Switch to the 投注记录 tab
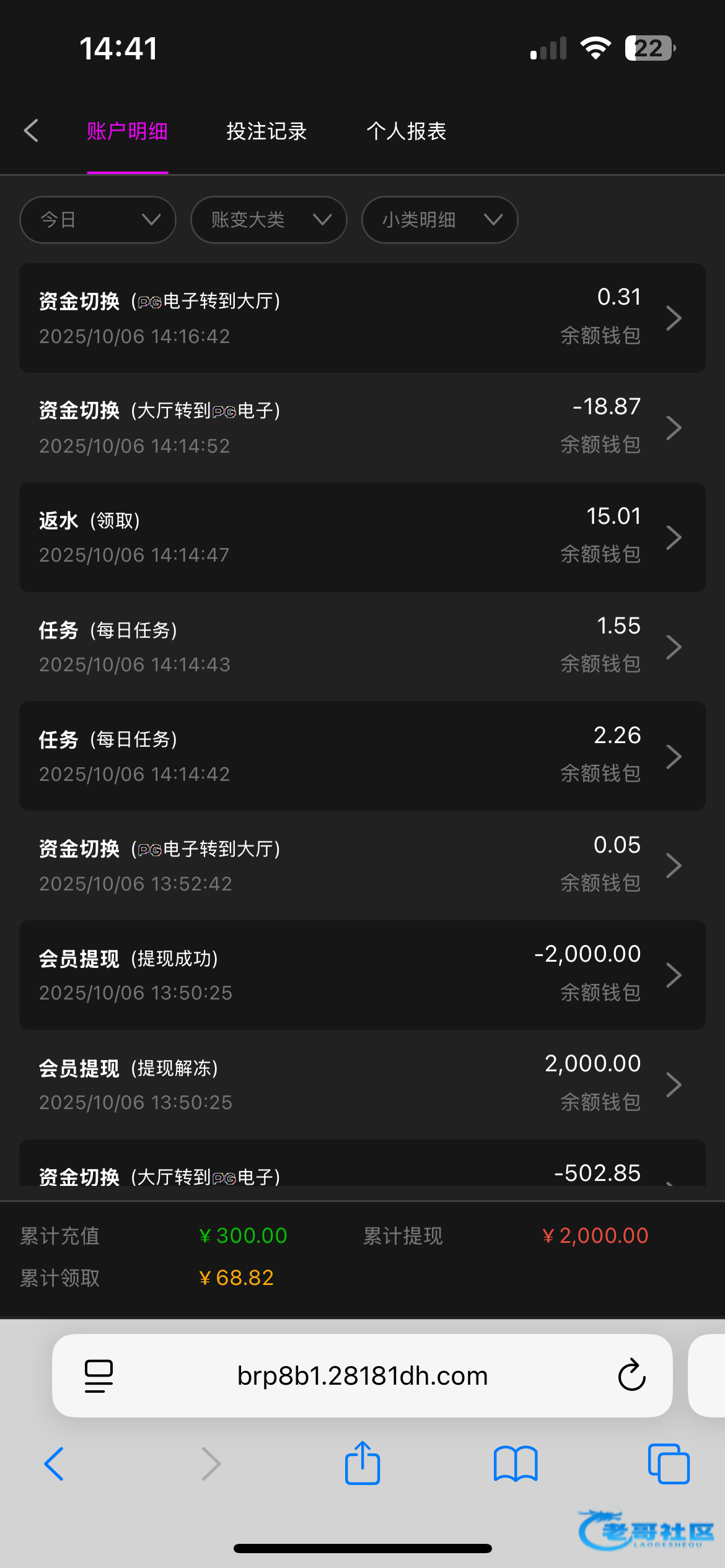 [266, 131]
